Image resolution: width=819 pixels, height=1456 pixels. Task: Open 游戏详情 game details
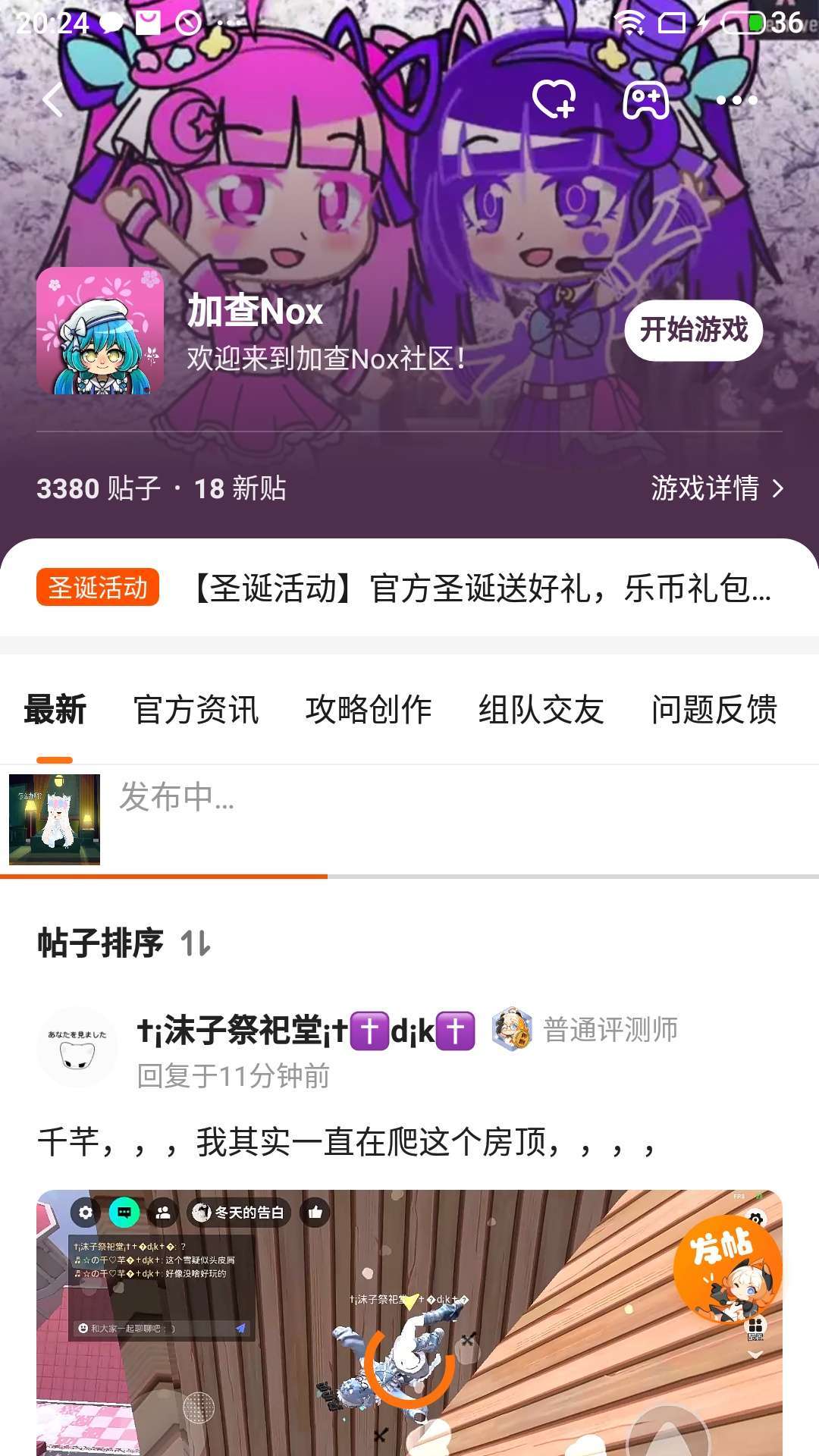point(717,488)
